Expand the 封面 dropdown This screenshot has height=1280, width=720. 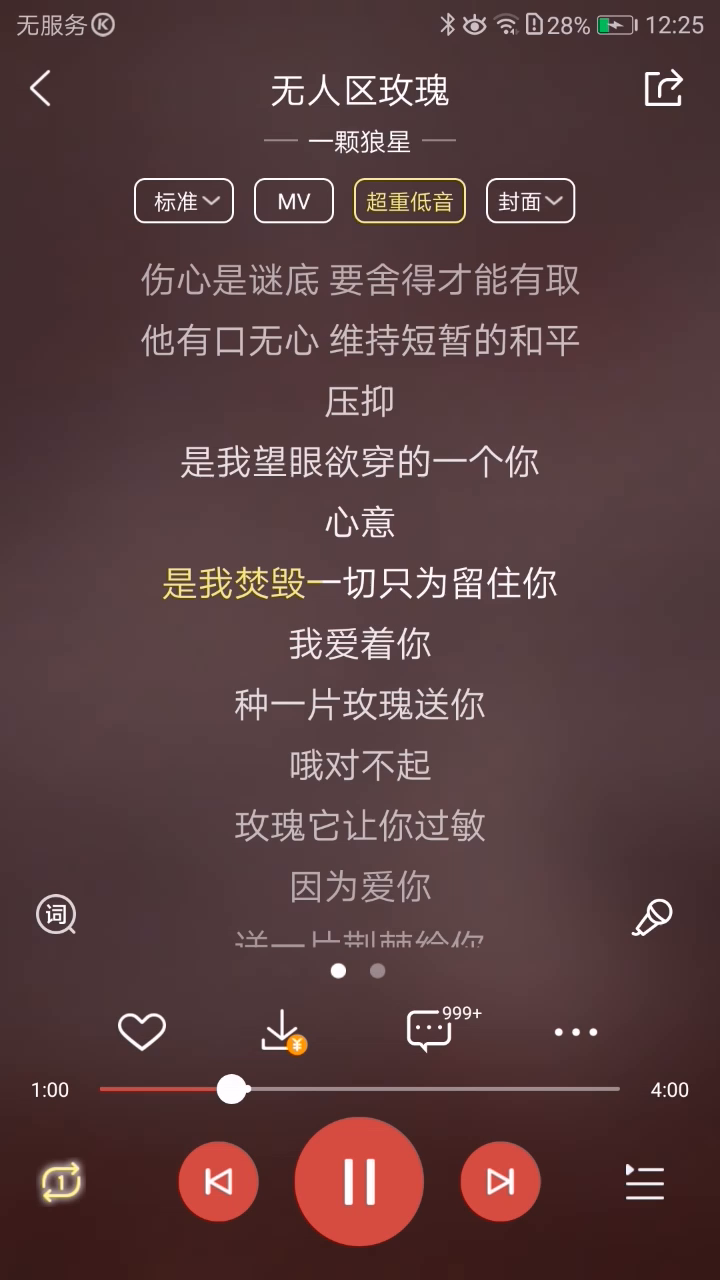tap(530, 201)
